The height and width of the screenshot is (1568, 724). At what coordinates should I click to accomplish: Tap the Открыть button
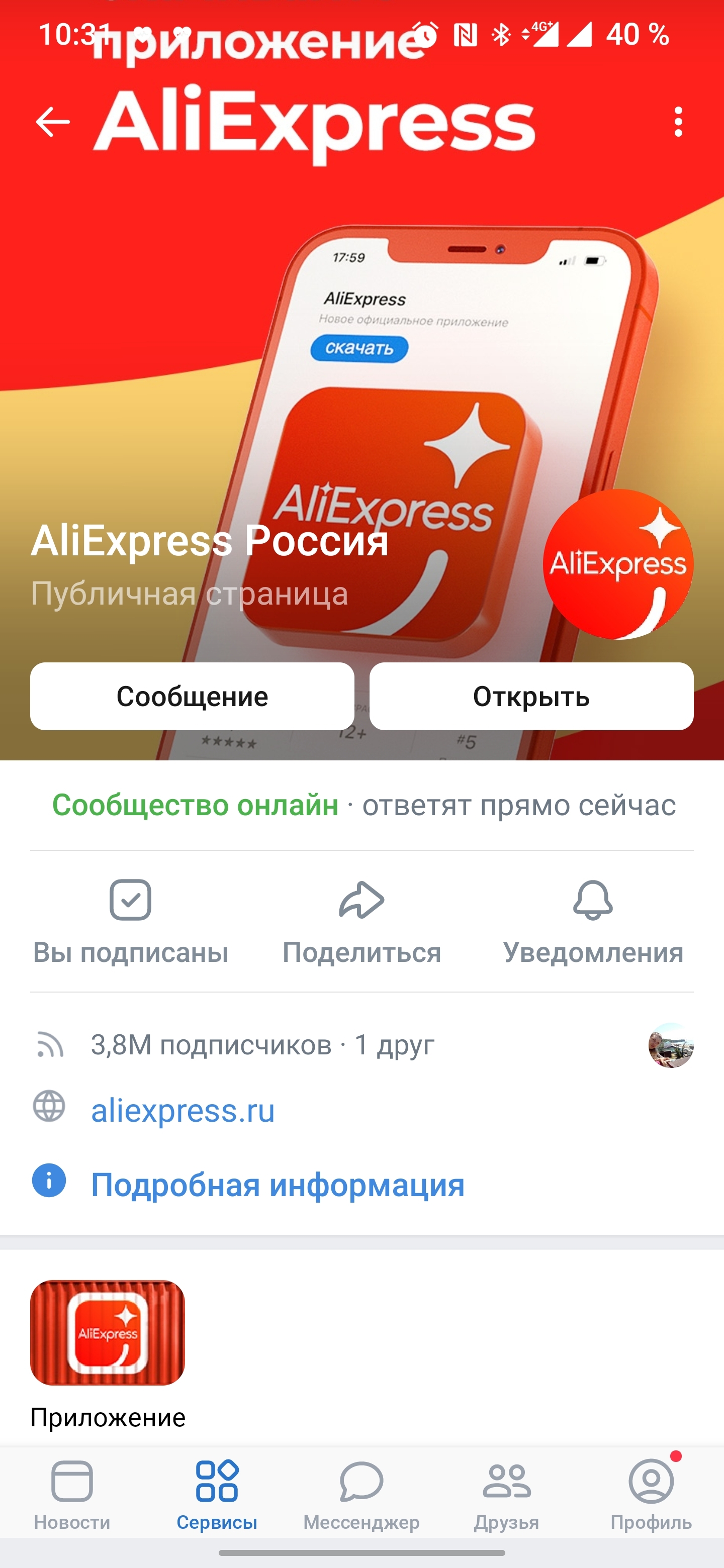coord(531,697)
